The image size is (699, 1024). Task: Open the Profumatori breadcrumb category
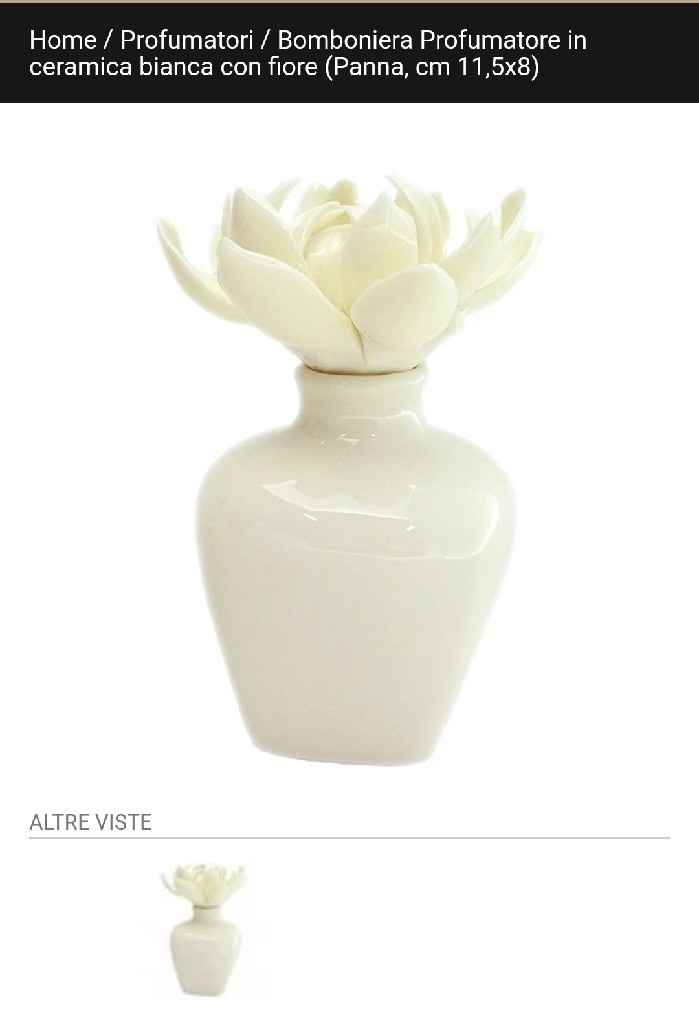click(186, 41)
